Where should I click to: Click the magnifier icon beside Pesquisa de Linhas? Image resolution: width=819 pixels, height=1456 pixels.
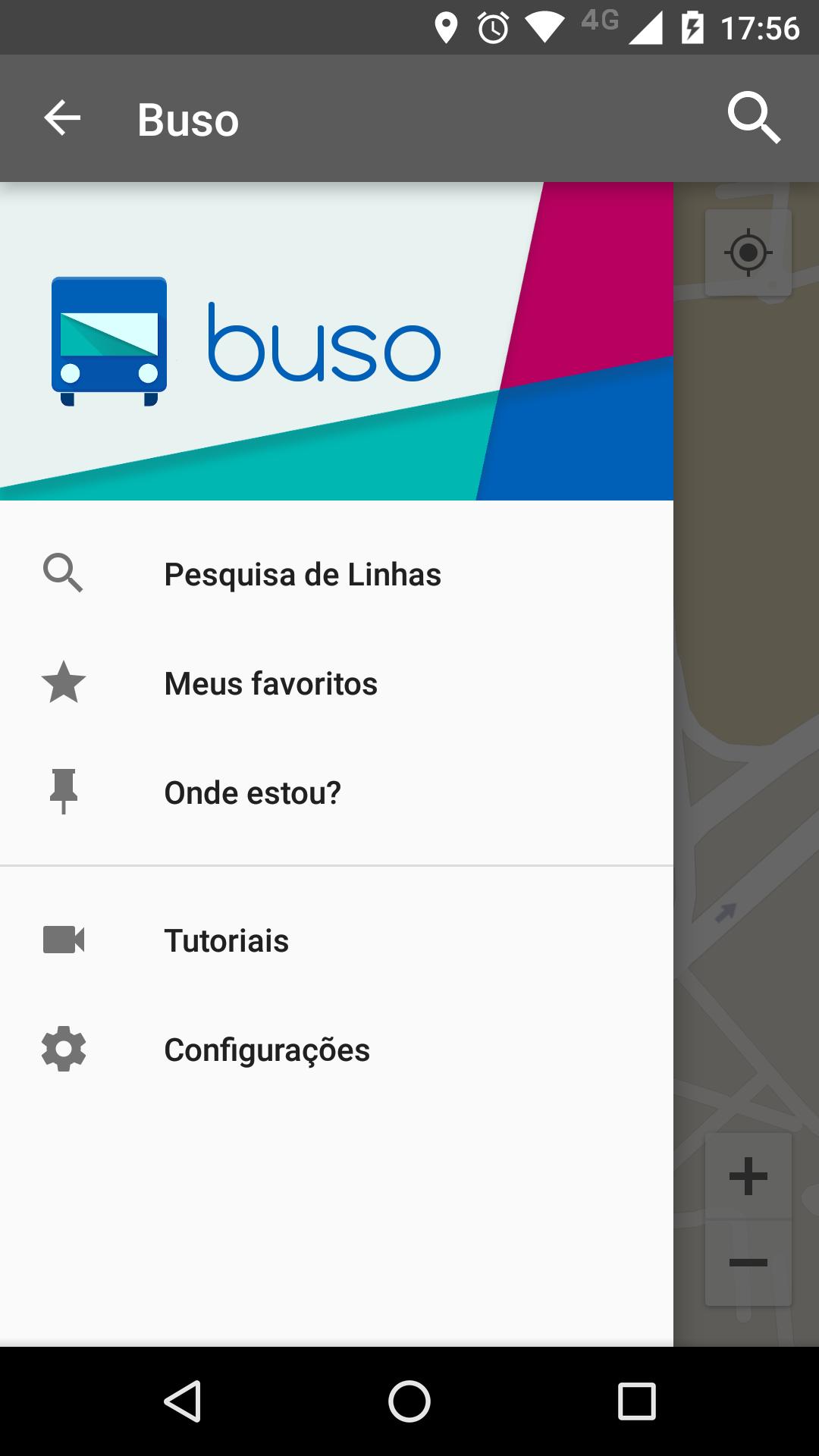pos(64,574)
